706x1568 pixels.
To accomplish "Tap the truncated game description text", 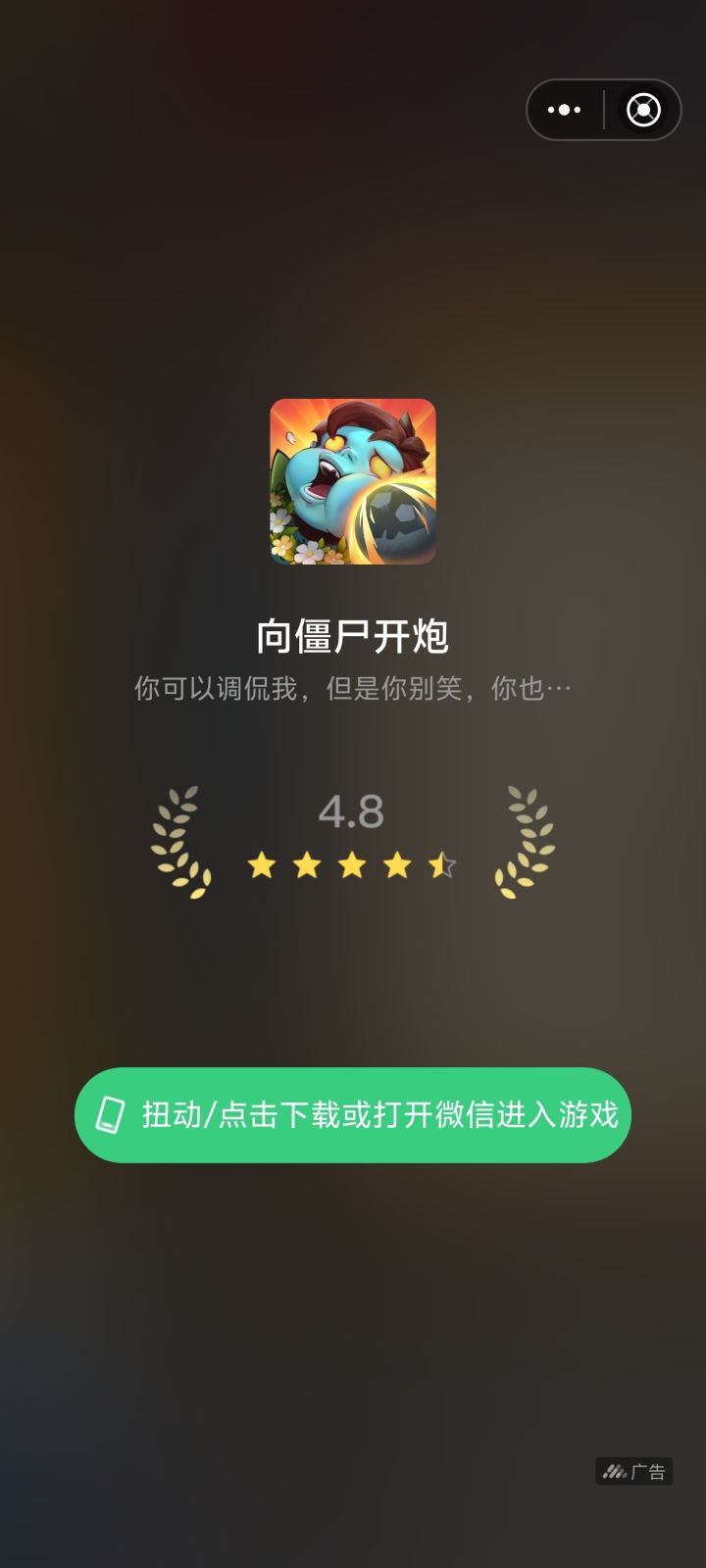I will pos(352,688).
